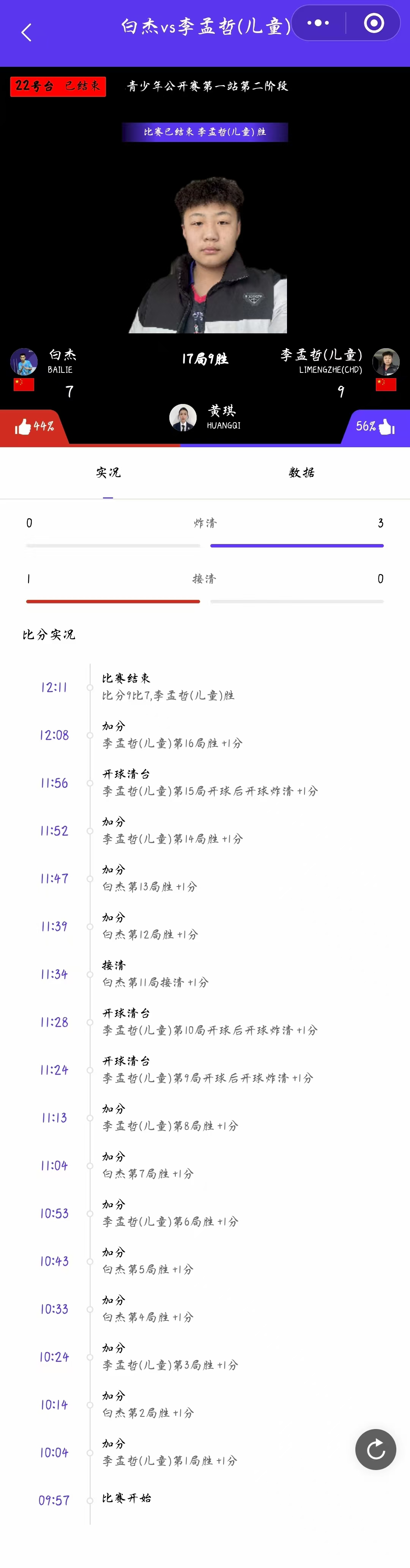This screenshot has width=410, height=1568.
Task: Switch to the 实况 tab
Action: (x=108, y=473)
